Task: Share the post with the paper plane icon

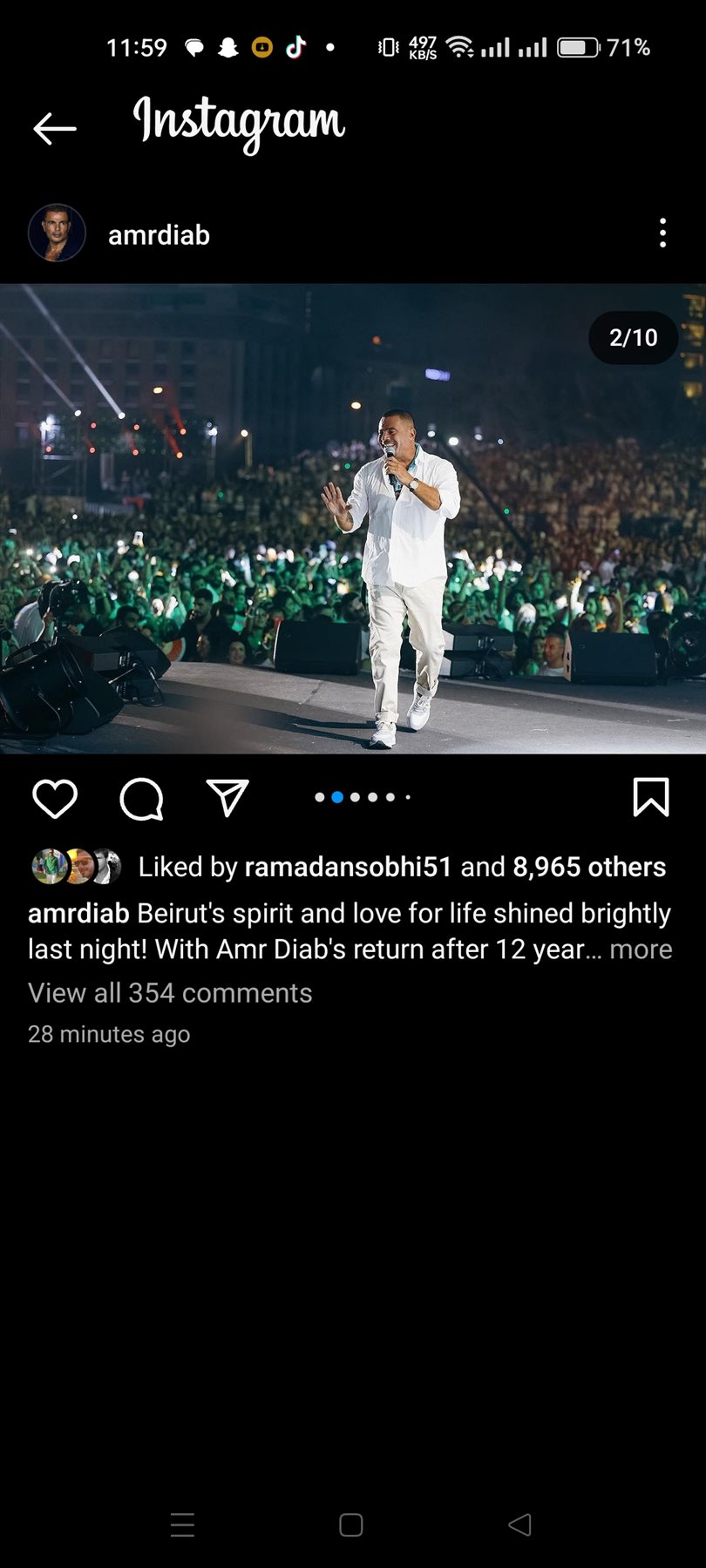Action: [227, 797]
